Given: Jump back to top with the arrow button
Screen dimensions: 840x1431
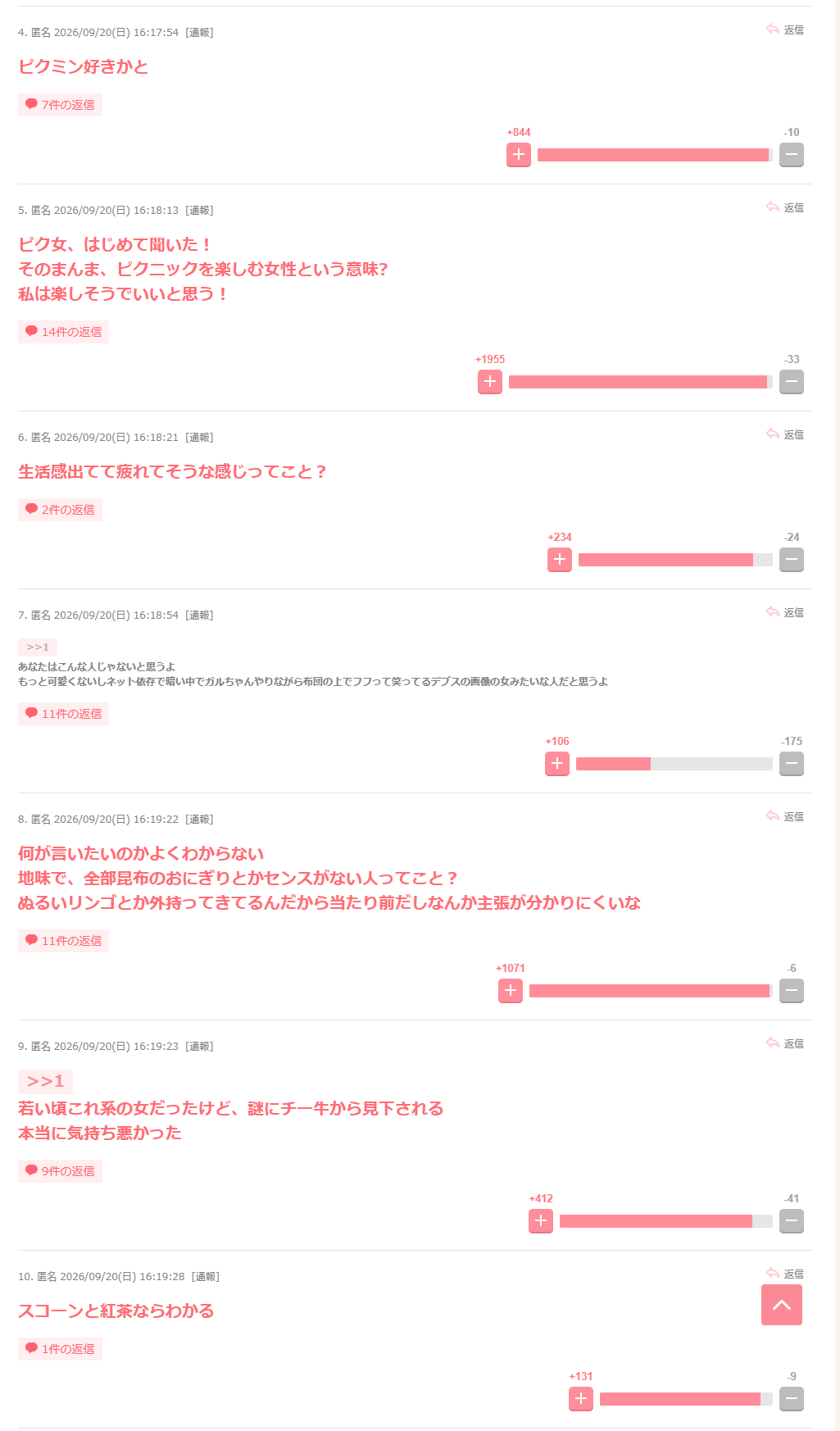Looking at the screenshot, I should point(782,1305).
